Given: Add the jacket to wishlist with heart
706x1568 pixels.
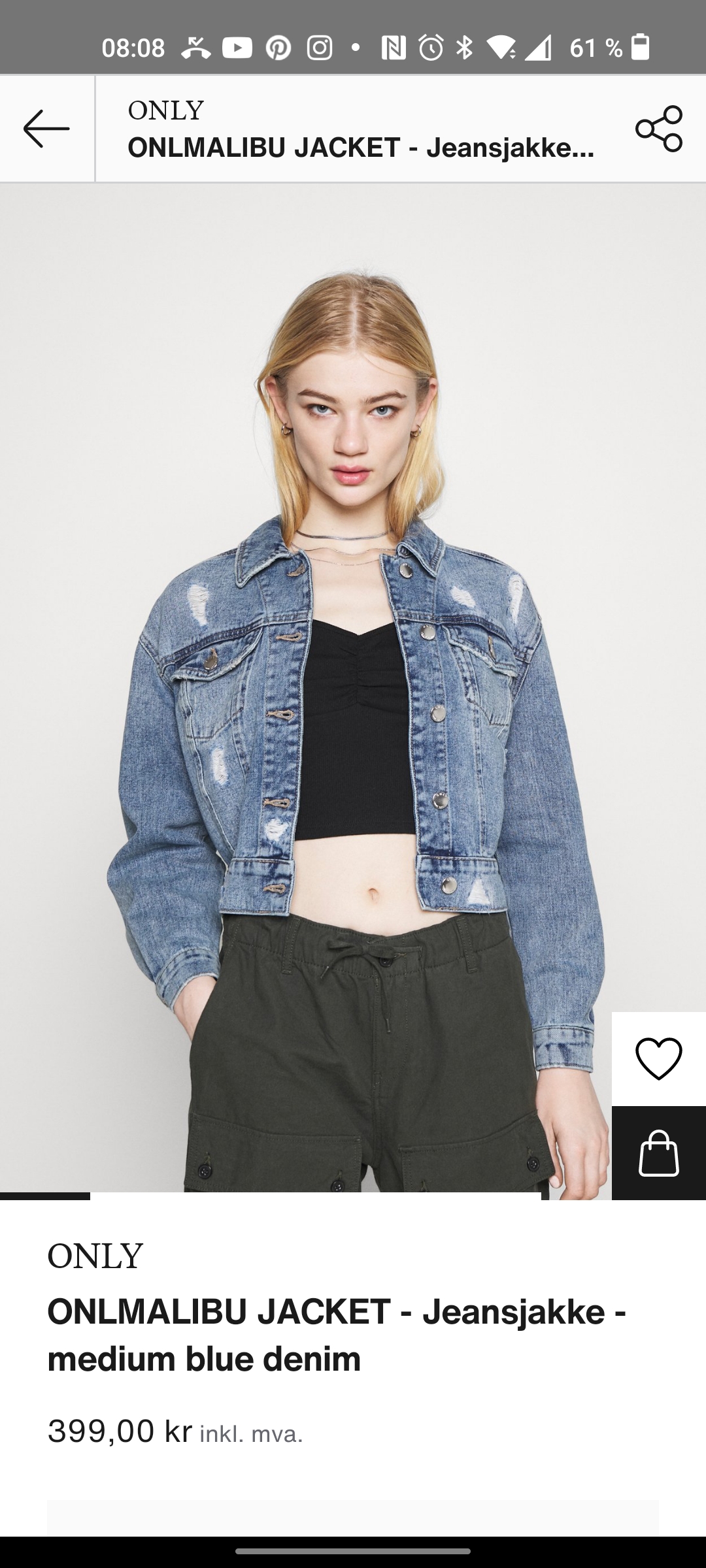Looking at the screenshot, I should [659, 1058].
